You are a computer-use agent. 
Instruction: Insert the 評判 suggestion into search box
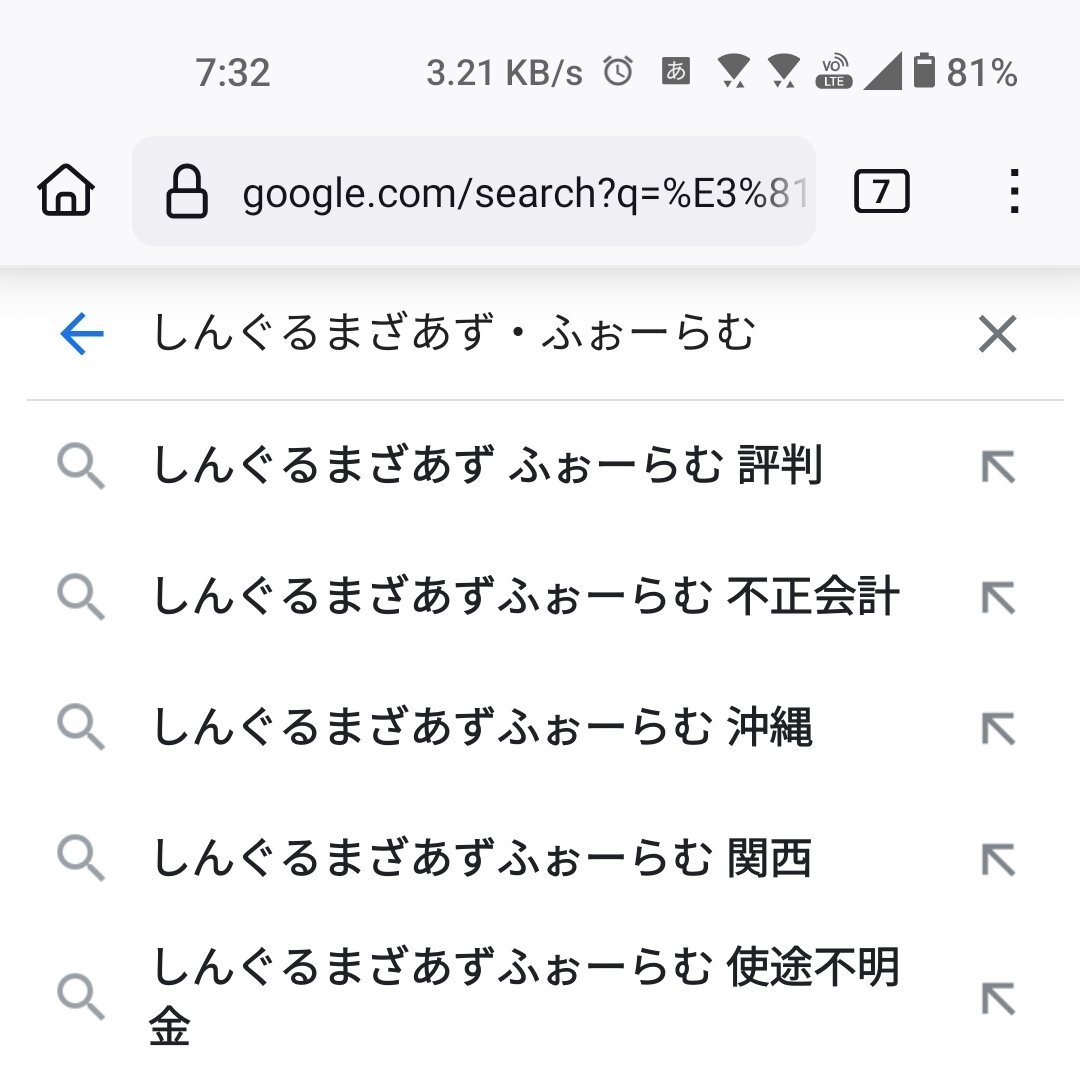[998, 466]
